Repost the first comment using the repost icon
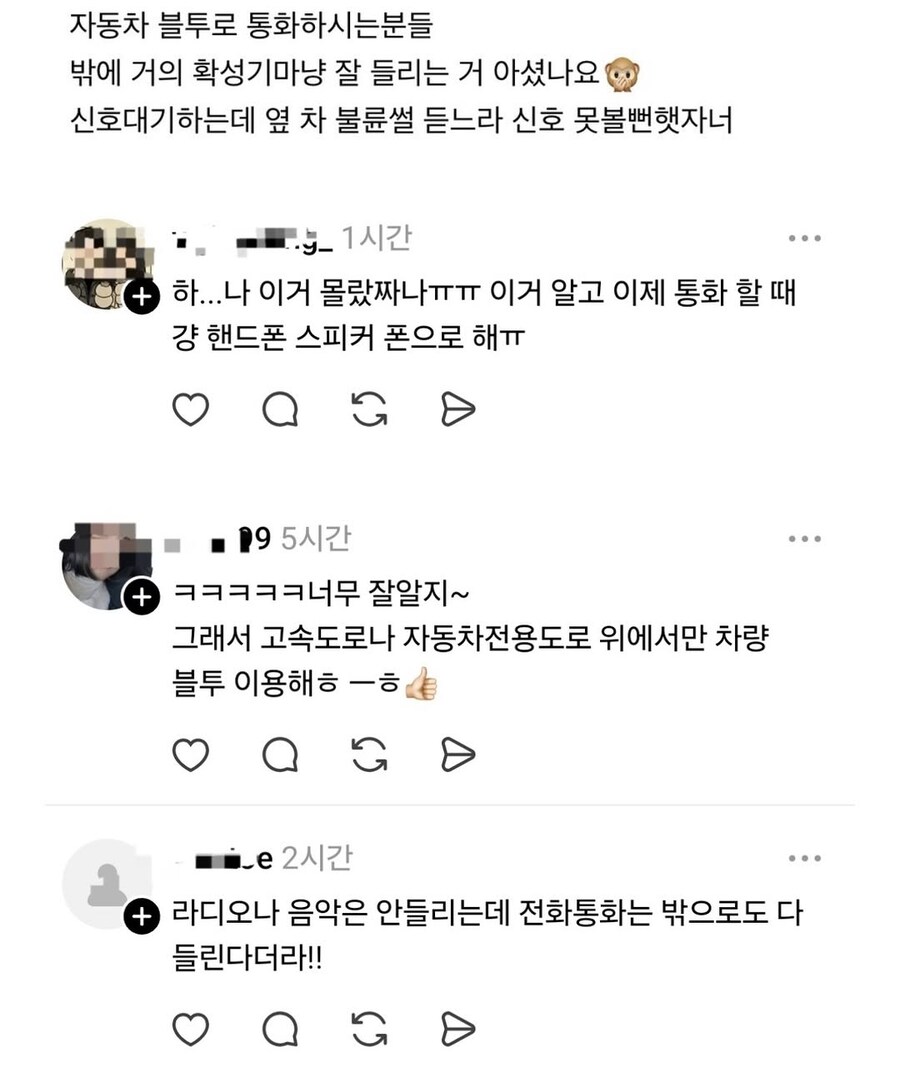The width and height of the screenshot is (900, 1078). tap(369, 408)
